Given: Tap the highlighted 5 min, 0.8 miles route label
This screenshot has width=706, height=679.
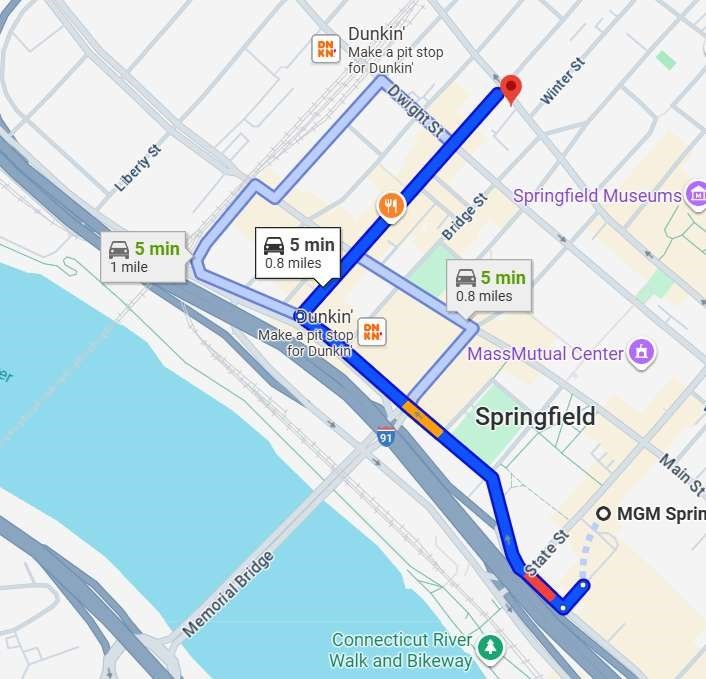Looking at the screenshot, I should (298, 253).
